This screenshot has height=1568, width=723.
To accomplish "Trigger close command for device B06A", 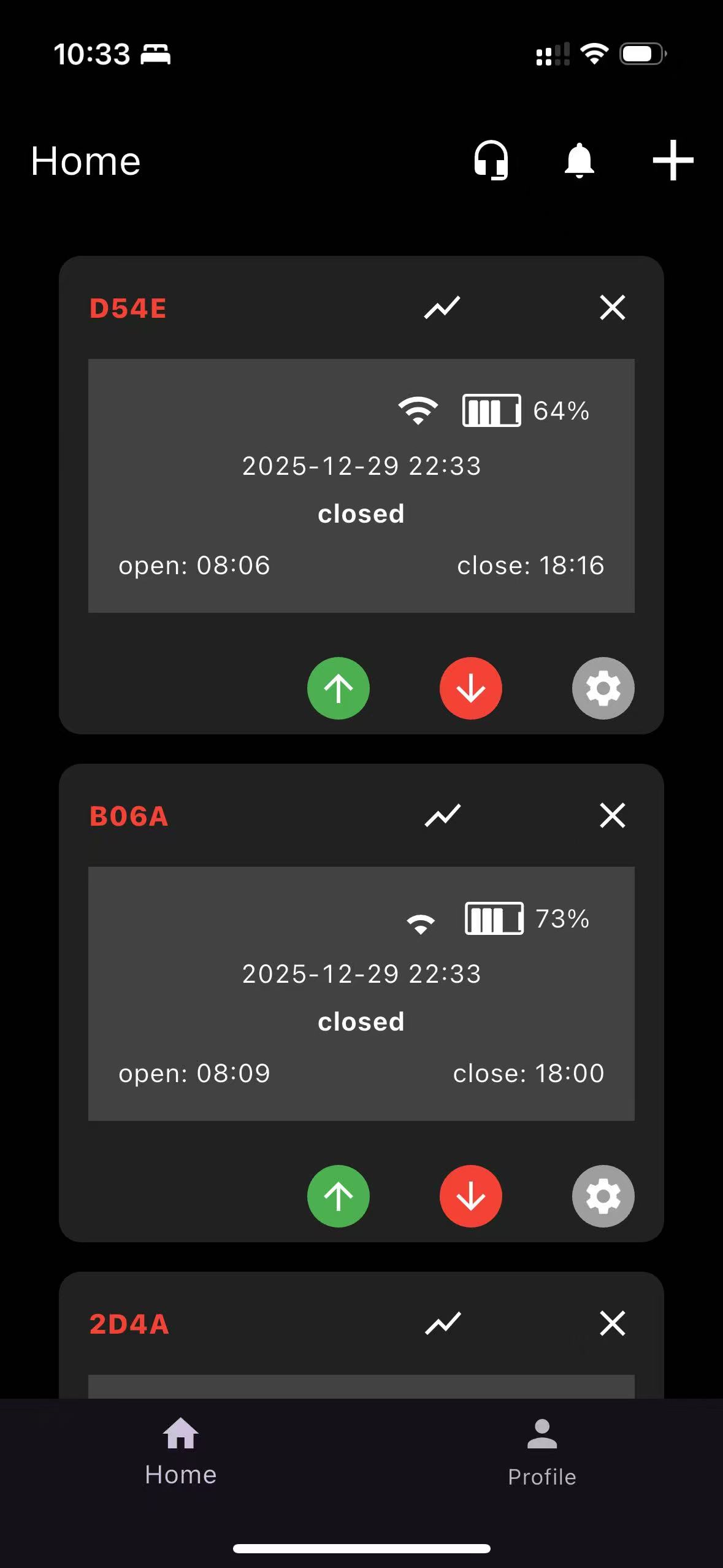I will (x=470, y=1196).
